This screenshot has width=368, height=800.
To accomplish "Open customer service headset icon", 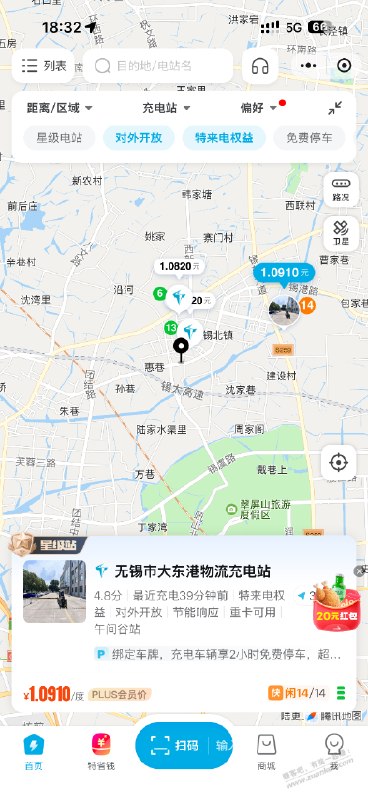I will pos(260,66).
